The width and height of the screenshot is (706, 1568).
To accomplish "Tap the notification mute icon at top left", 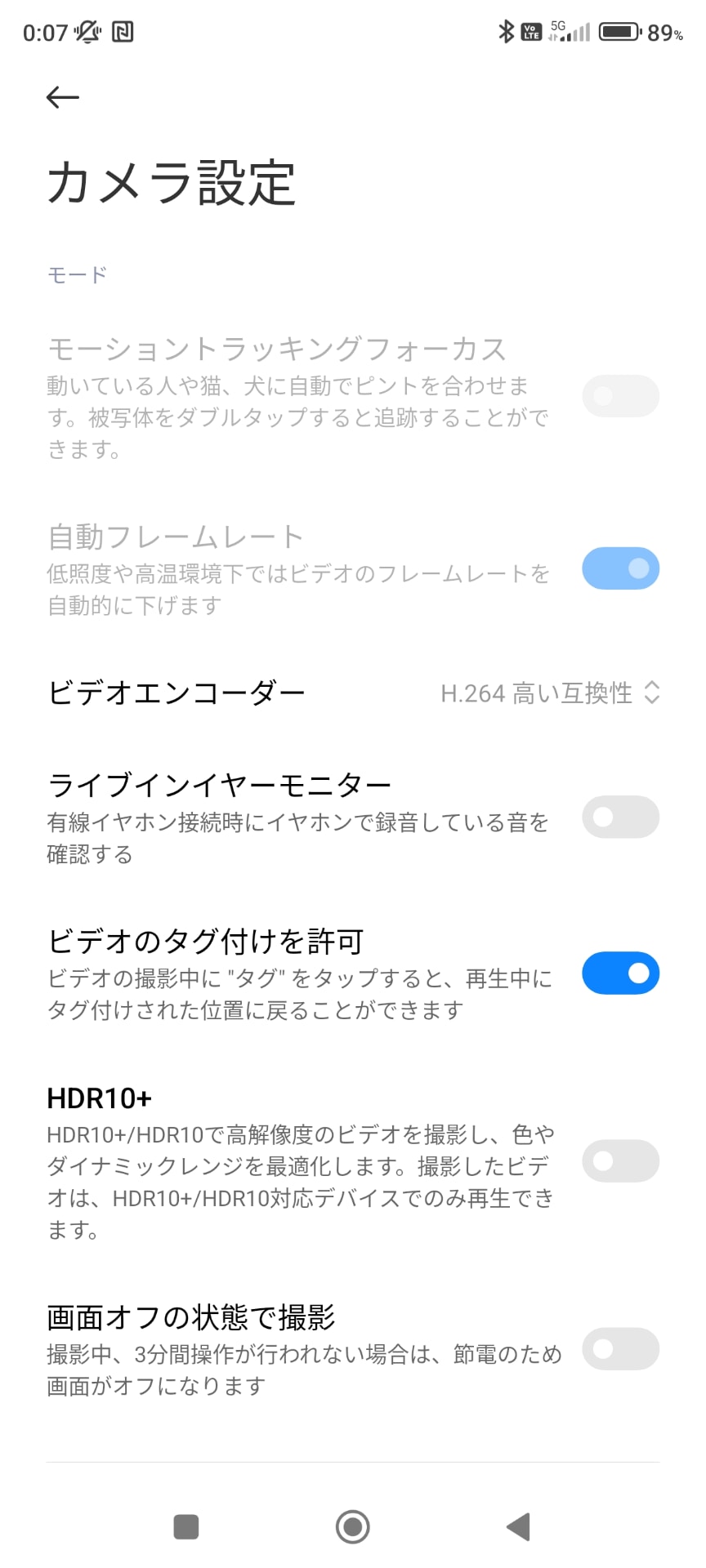I will [x=87, y=31].
